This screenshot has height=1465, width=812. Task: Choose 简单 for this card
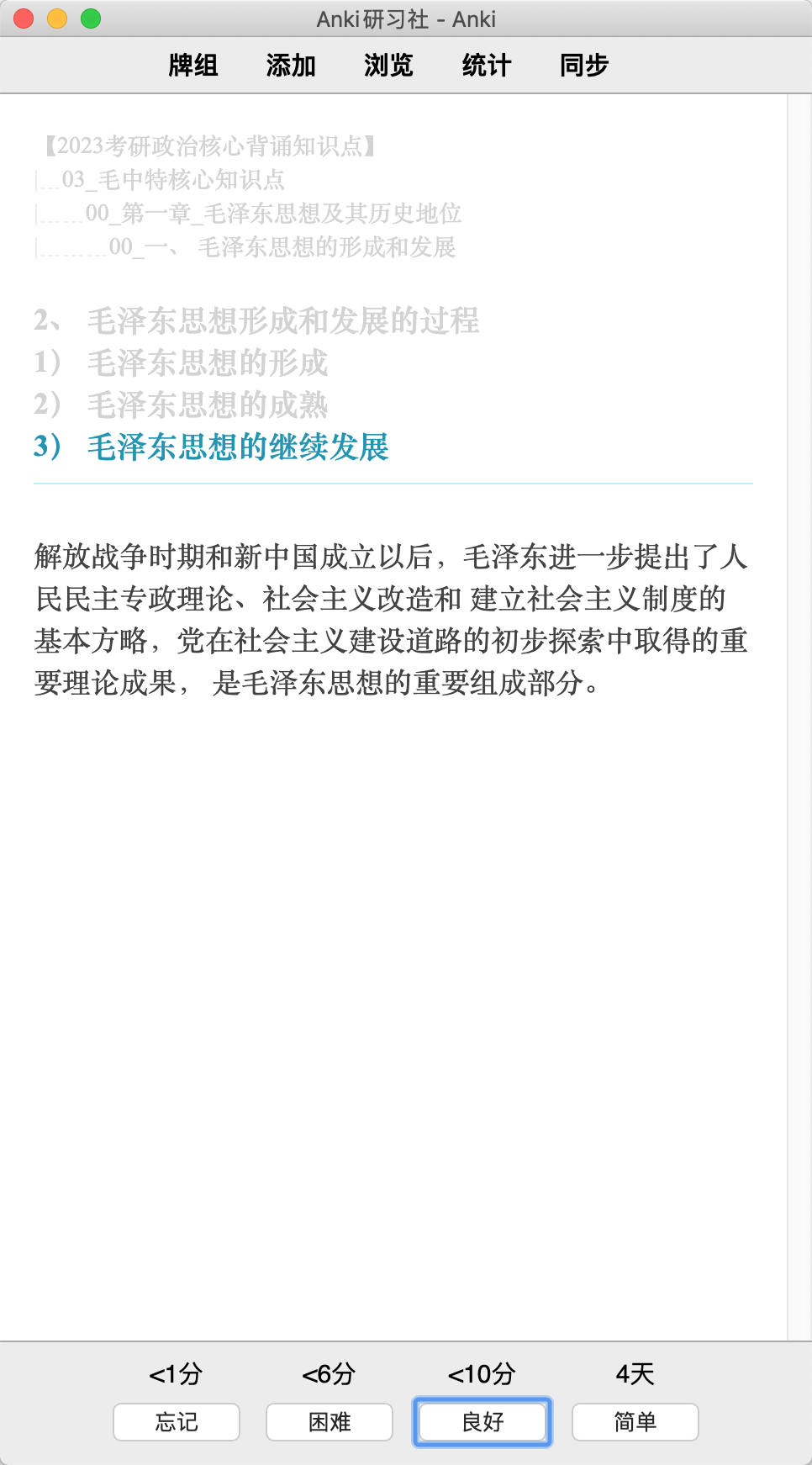(x=635, y=1422)
